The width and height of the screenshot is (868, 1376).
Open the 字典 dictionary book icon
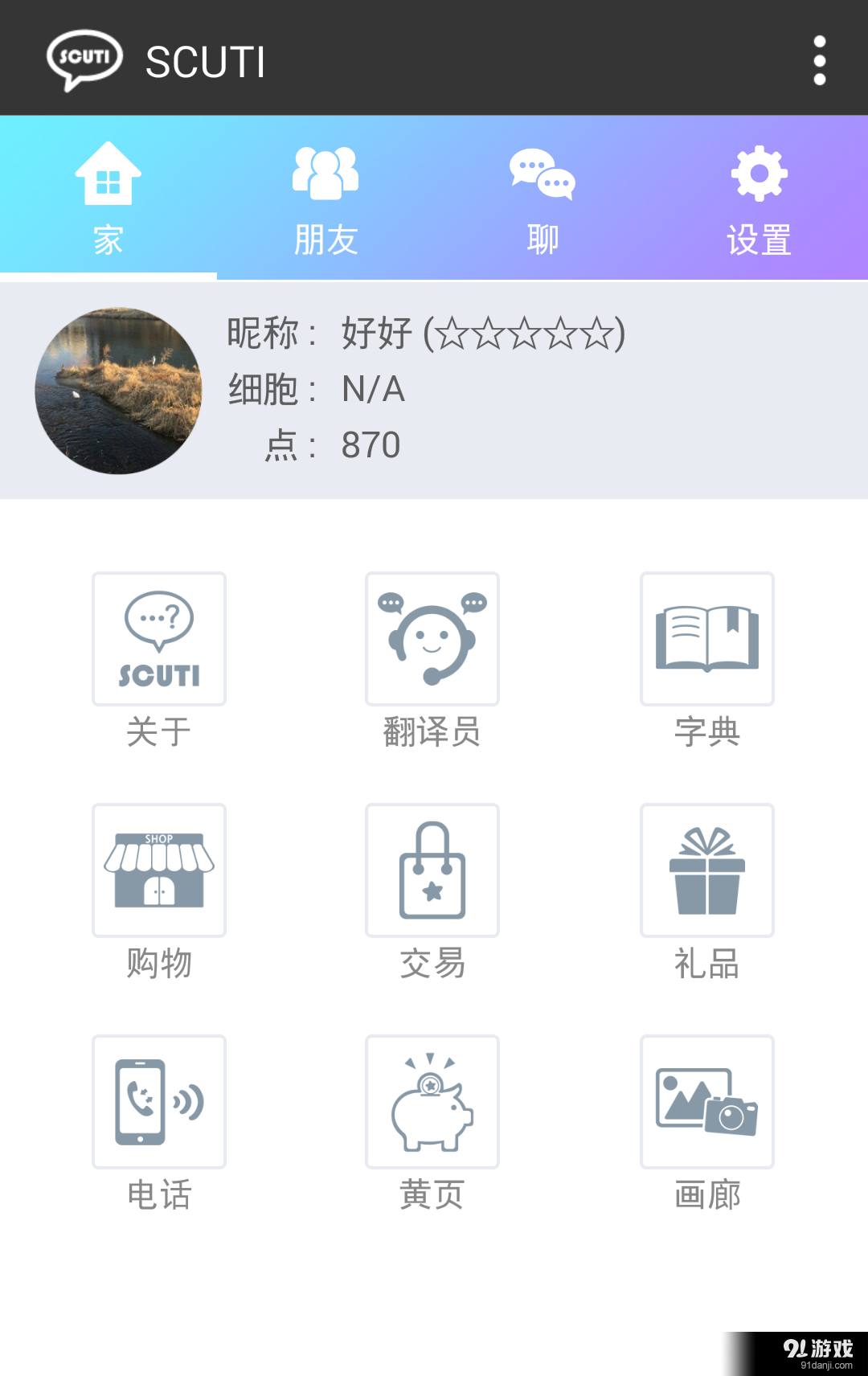click(706, 638)
